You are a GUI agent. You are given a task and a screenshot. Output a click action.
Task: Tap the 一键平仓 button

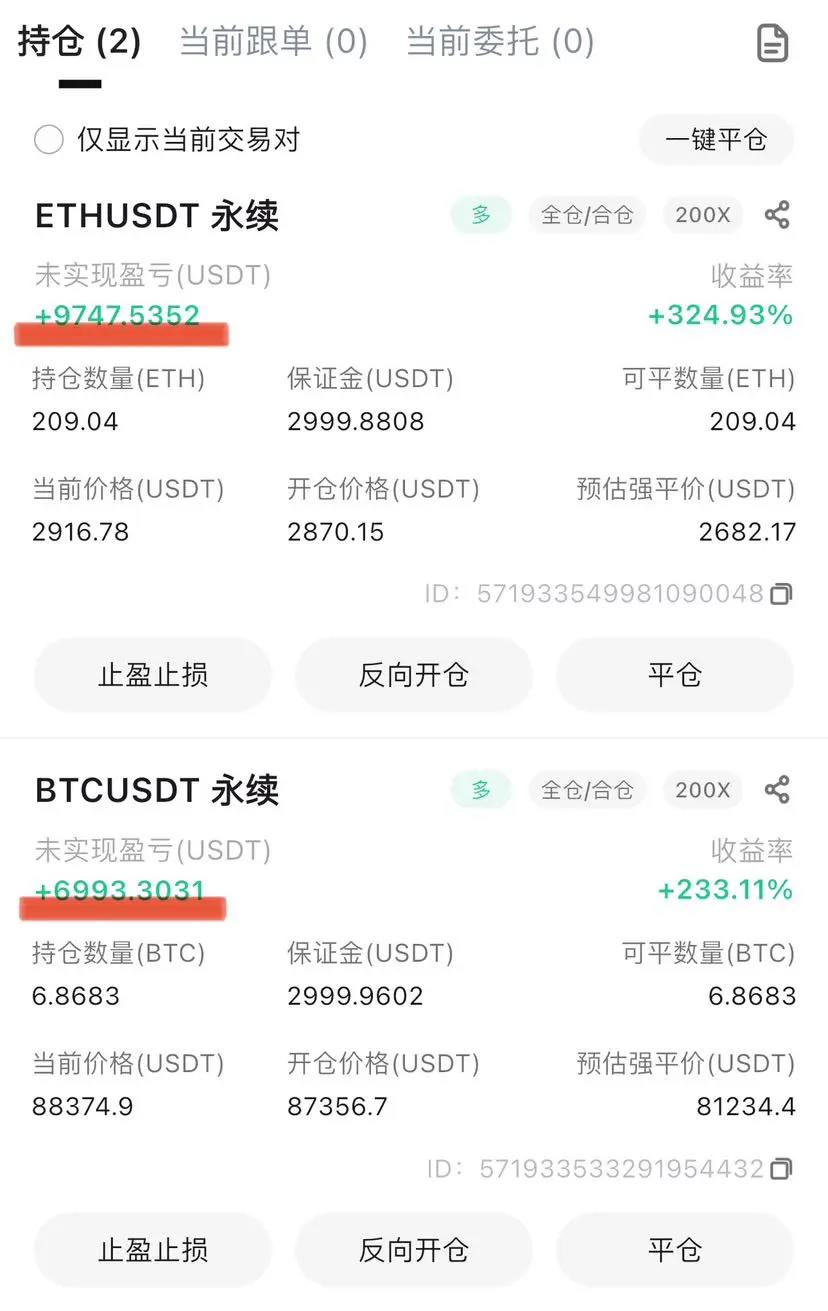click(716, 139)
